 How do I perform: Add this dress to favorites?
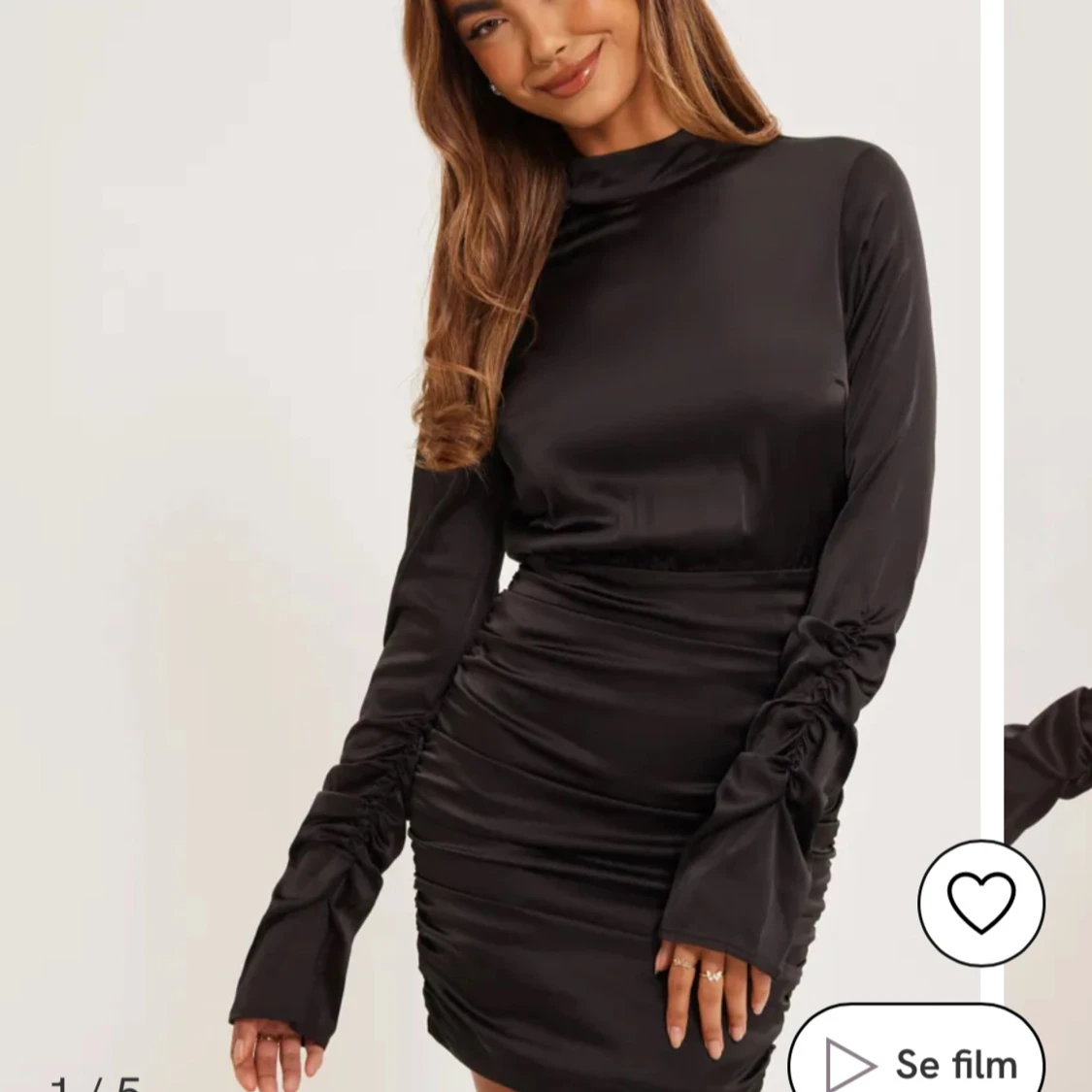coord(981,903)
